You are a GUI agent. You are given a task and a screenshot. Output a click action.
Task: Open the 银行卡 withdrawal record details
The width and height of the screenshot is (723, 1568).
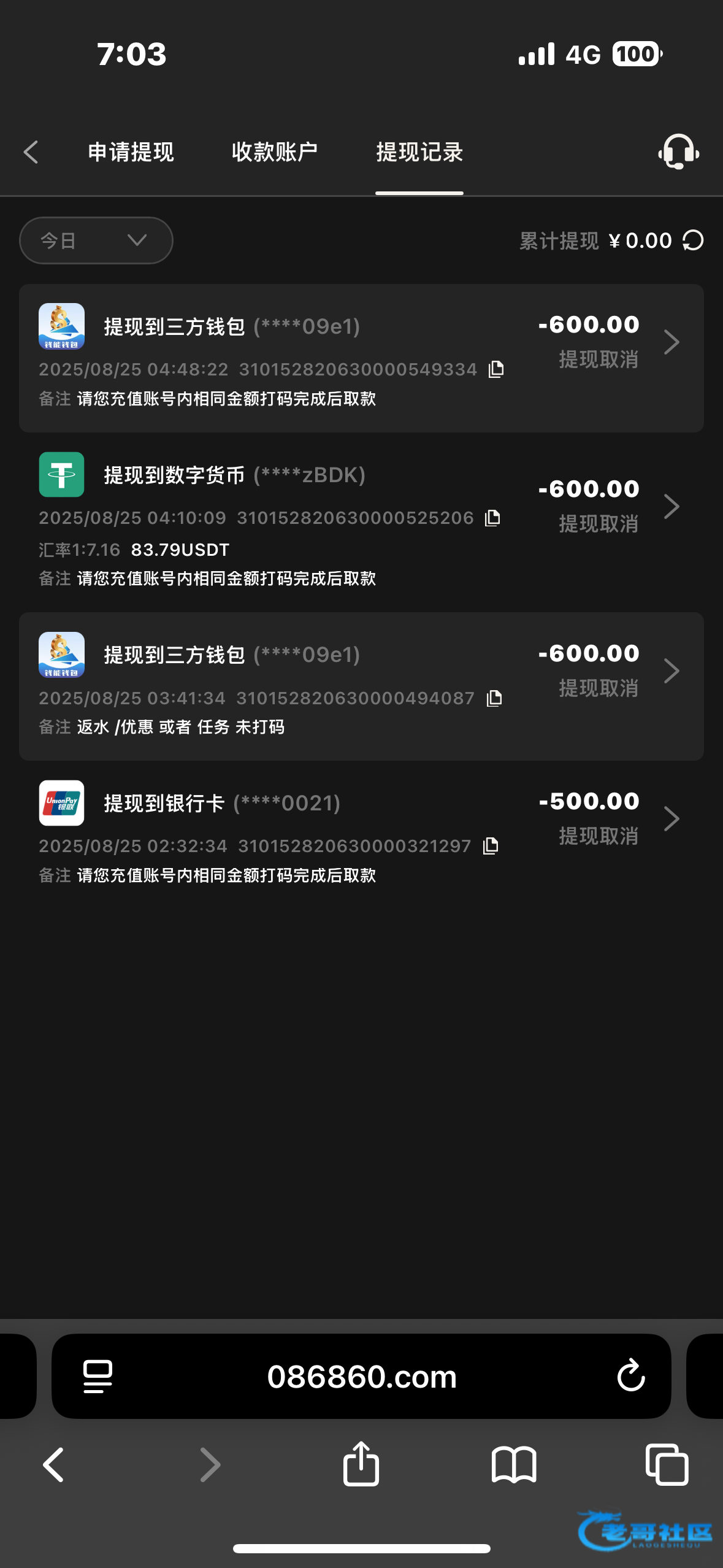point(671,818)
